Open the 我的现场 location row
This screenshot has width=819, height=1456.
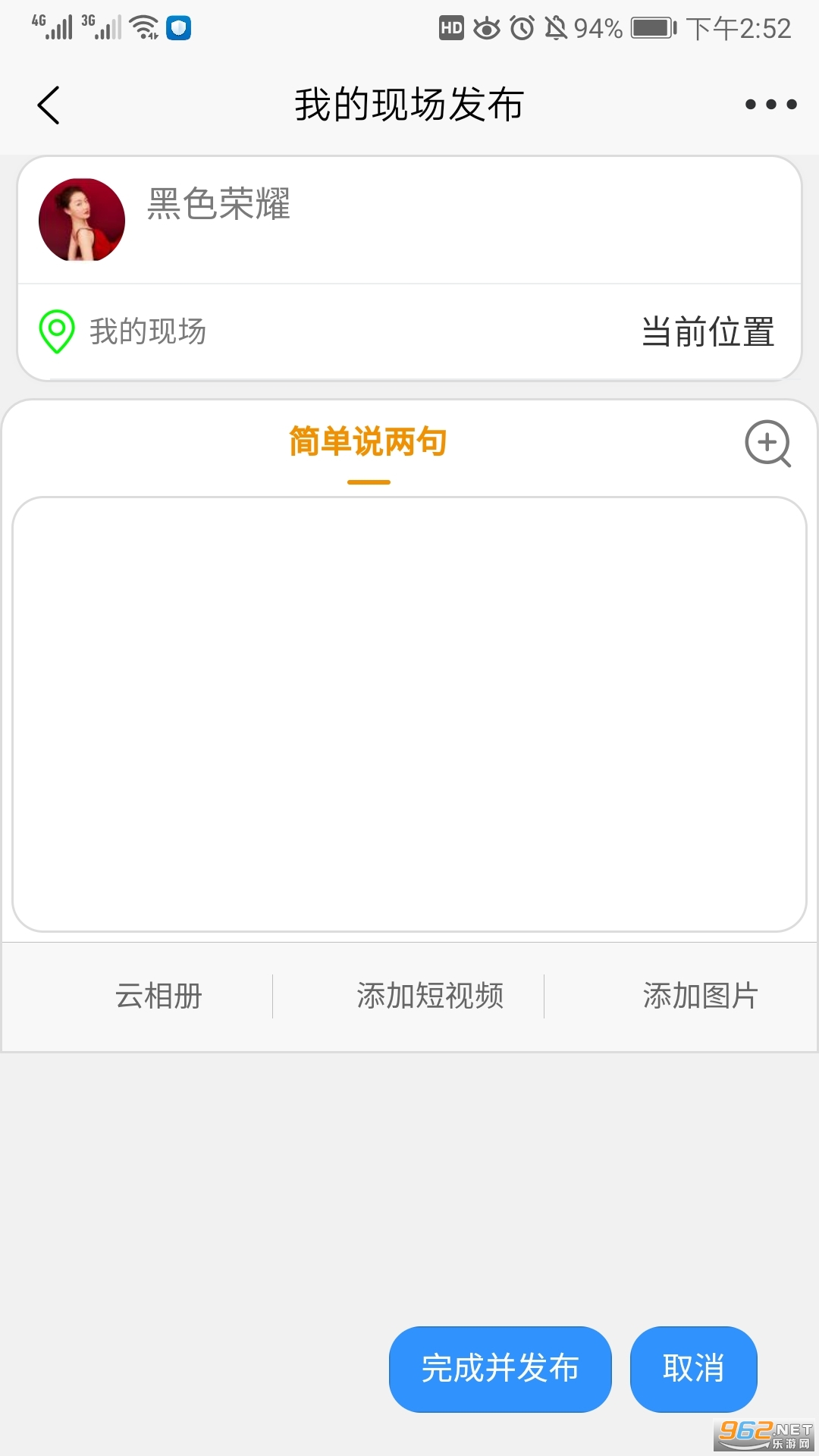coord(148,332)
